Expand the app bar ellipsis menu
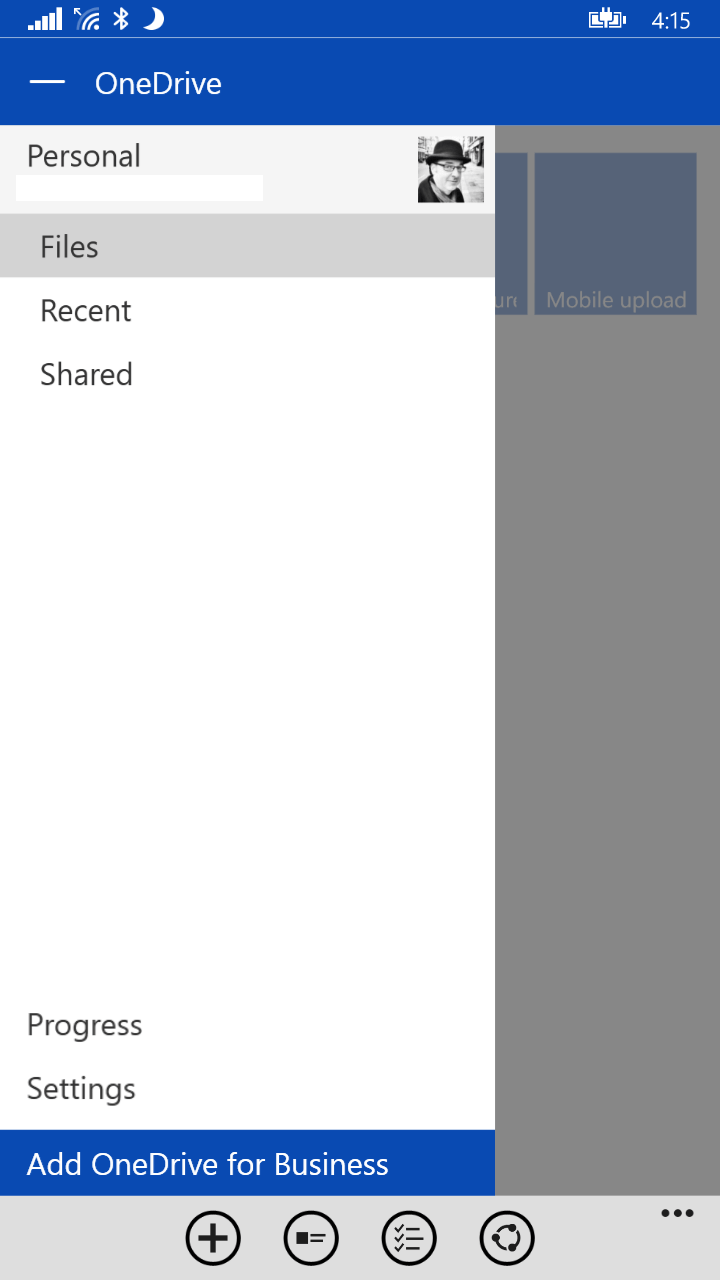720x1280 pixels. [x=677, y=1214]
